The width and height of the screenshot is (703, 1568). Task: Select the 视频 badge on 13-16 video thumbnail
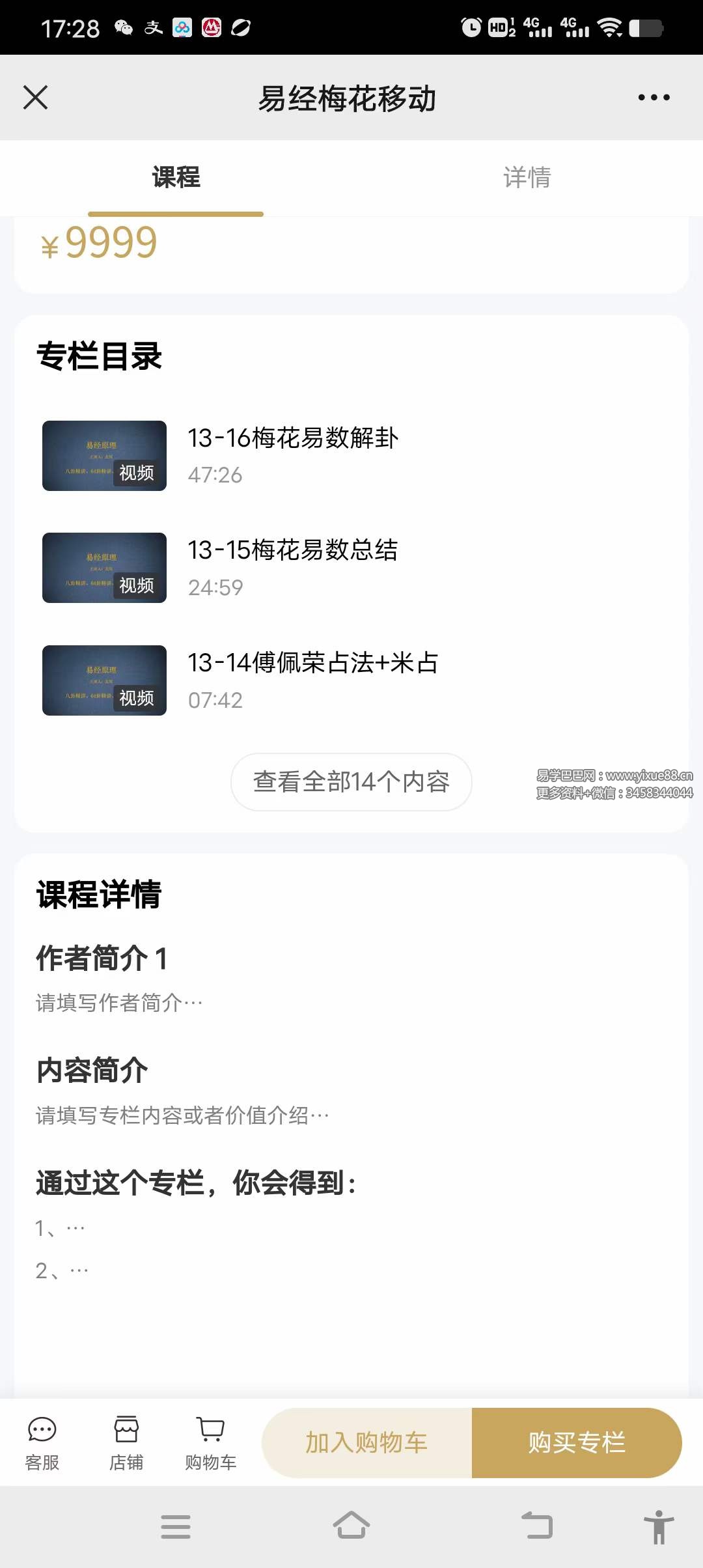coord(137,473)
